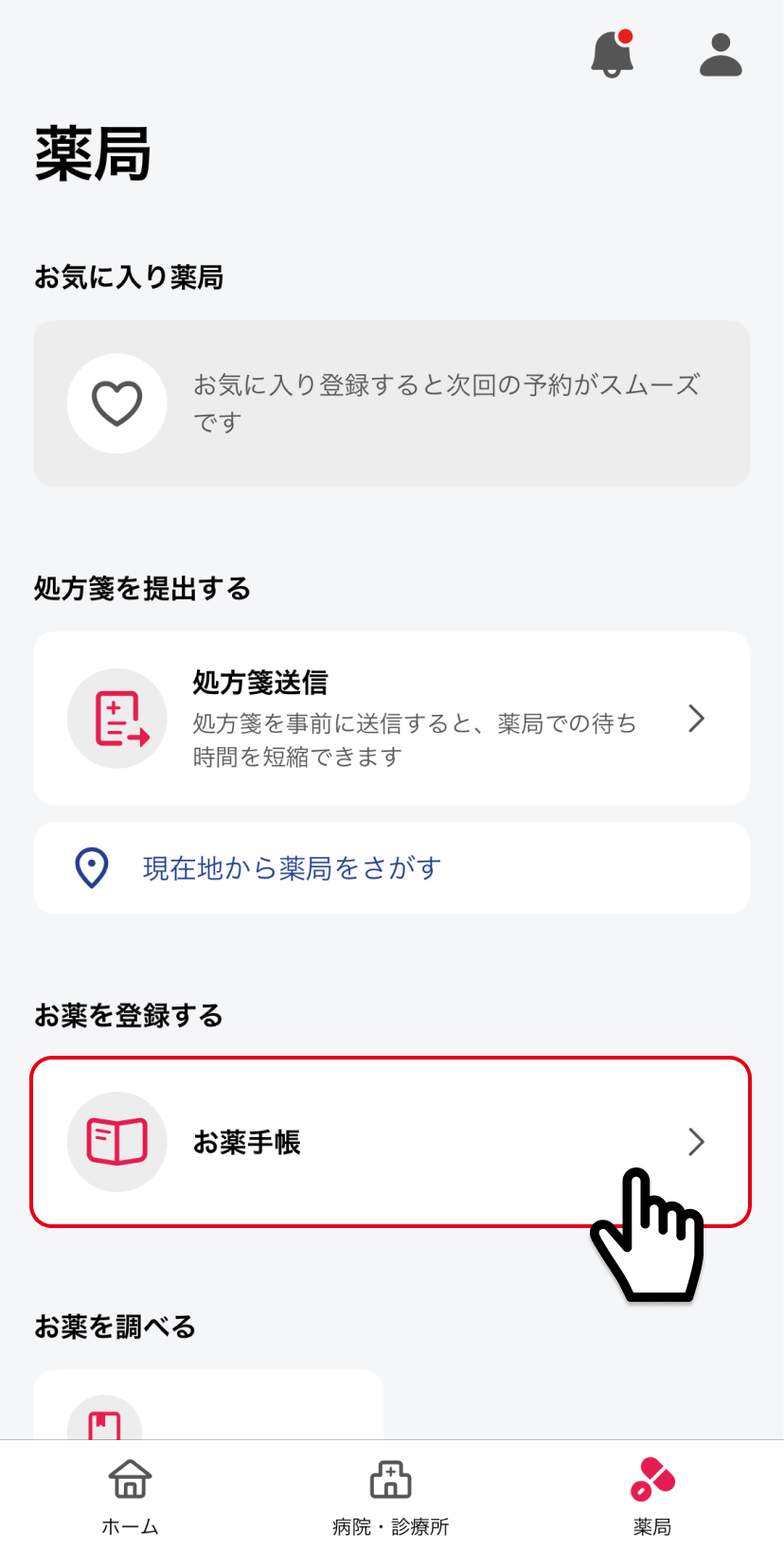This screenshot has height=1550, width=784.
Task: Select the 薬局 tab
Action: [x=652, y=1495]
